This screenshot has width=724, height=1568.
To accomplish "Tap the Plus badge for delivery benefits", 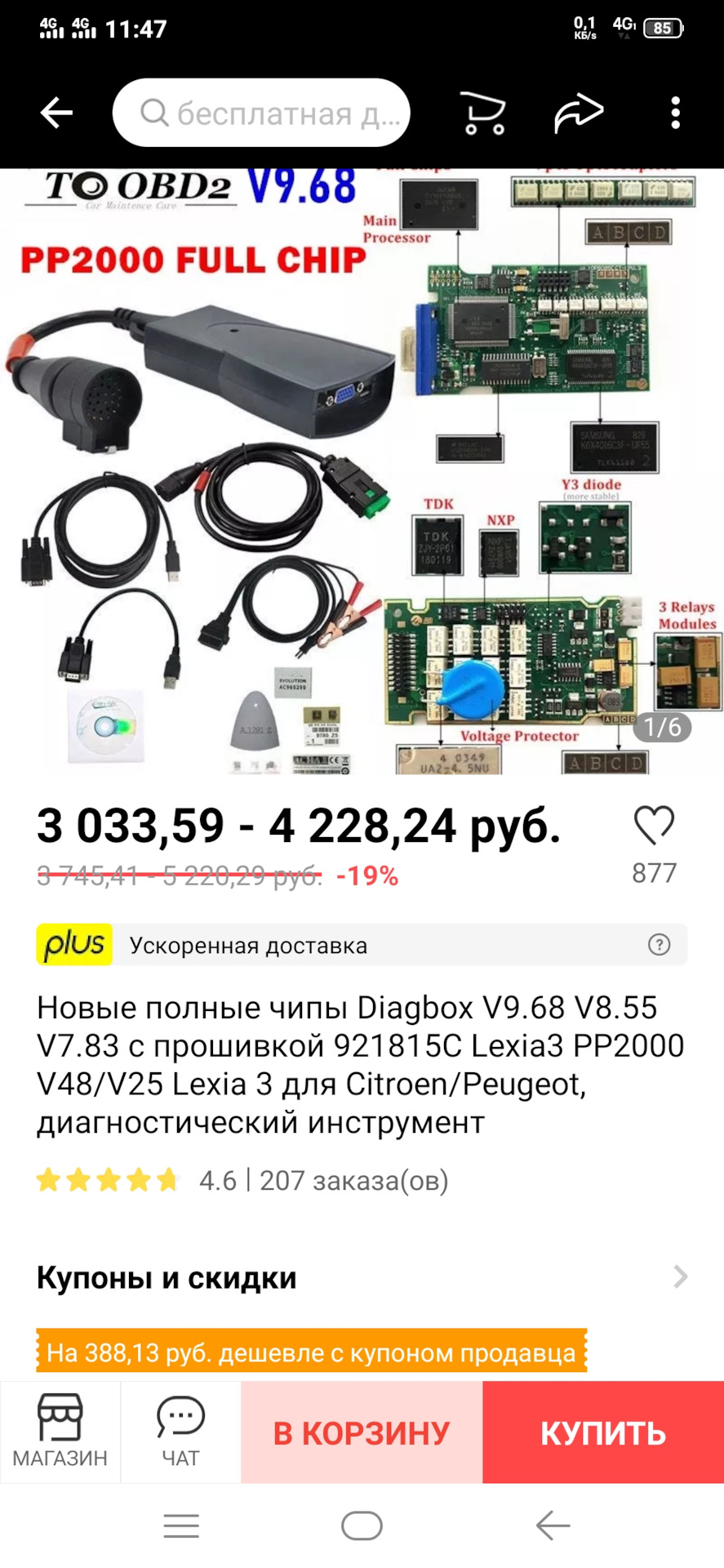I will pyautogui.click(x=72, y=945).
